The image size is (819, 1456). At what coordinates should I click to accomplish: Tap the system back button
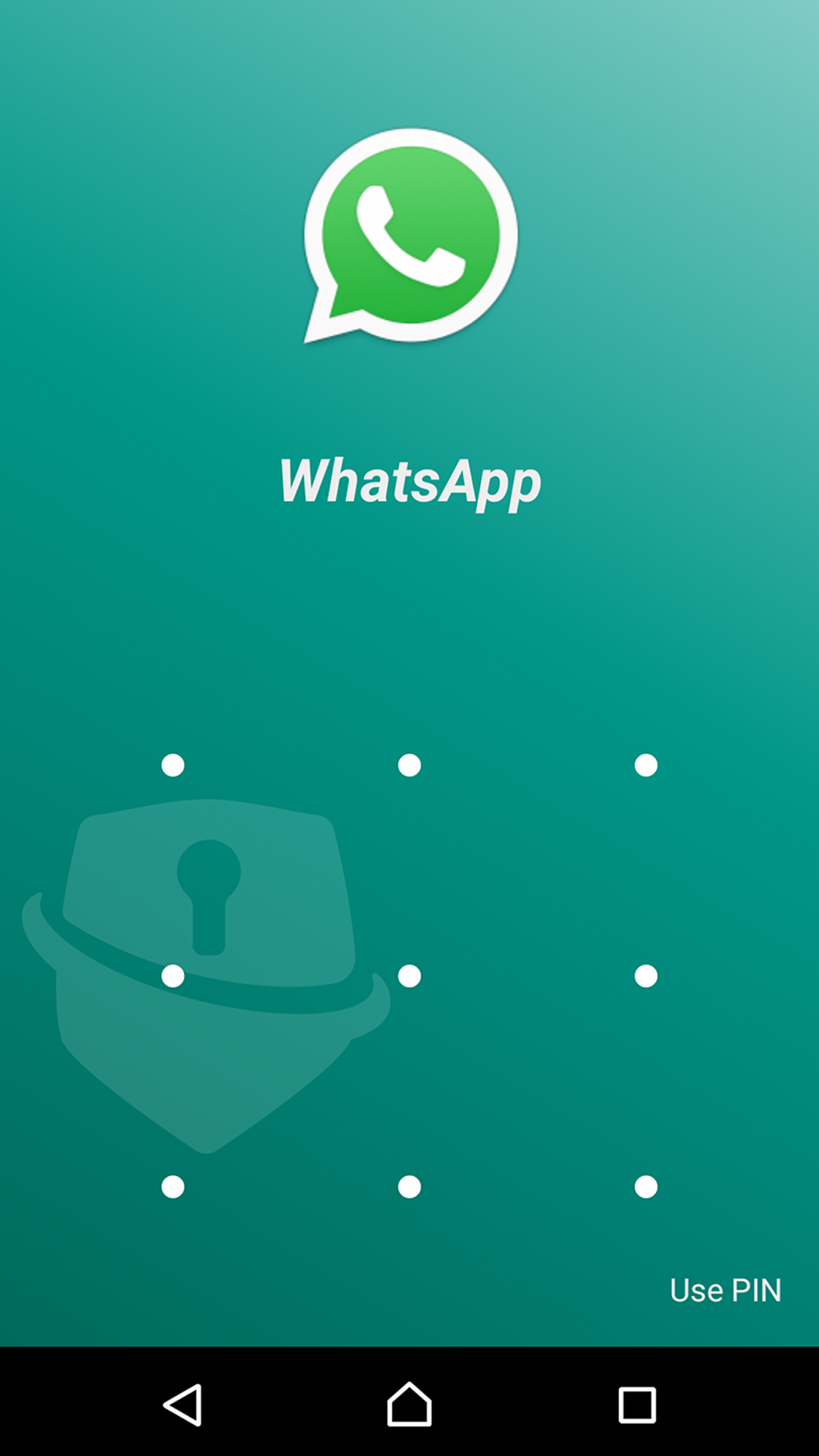[183, 1404]
